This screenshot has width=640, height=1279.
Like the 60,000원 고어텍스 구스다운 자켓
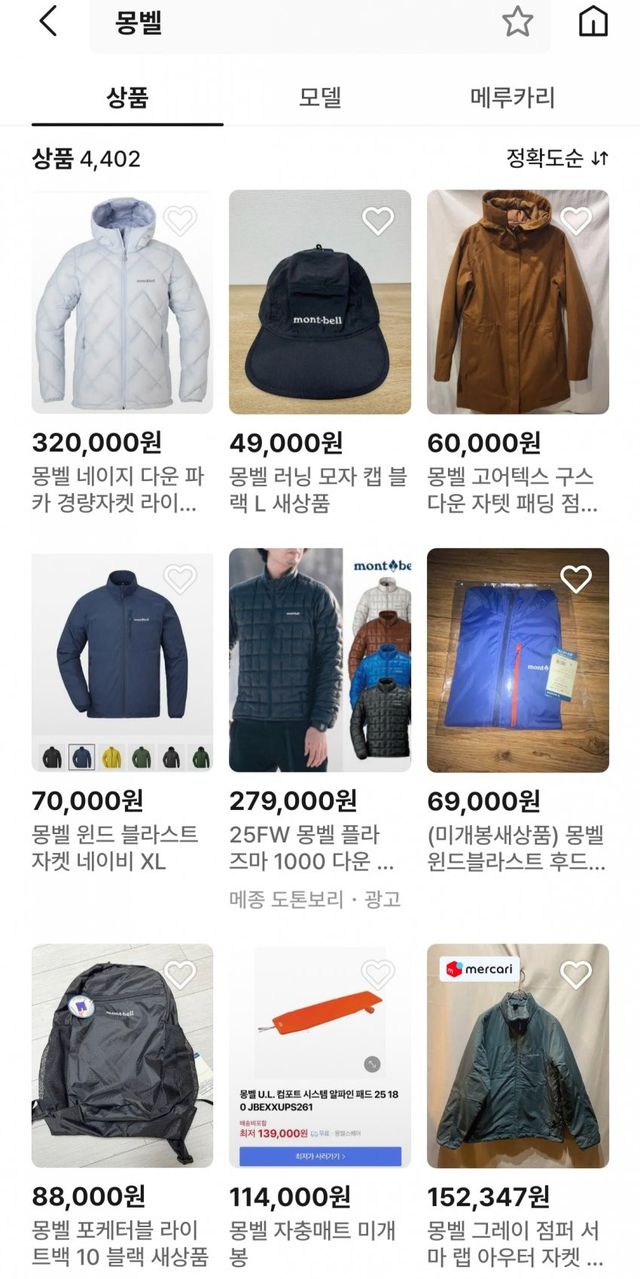(576, 221)
